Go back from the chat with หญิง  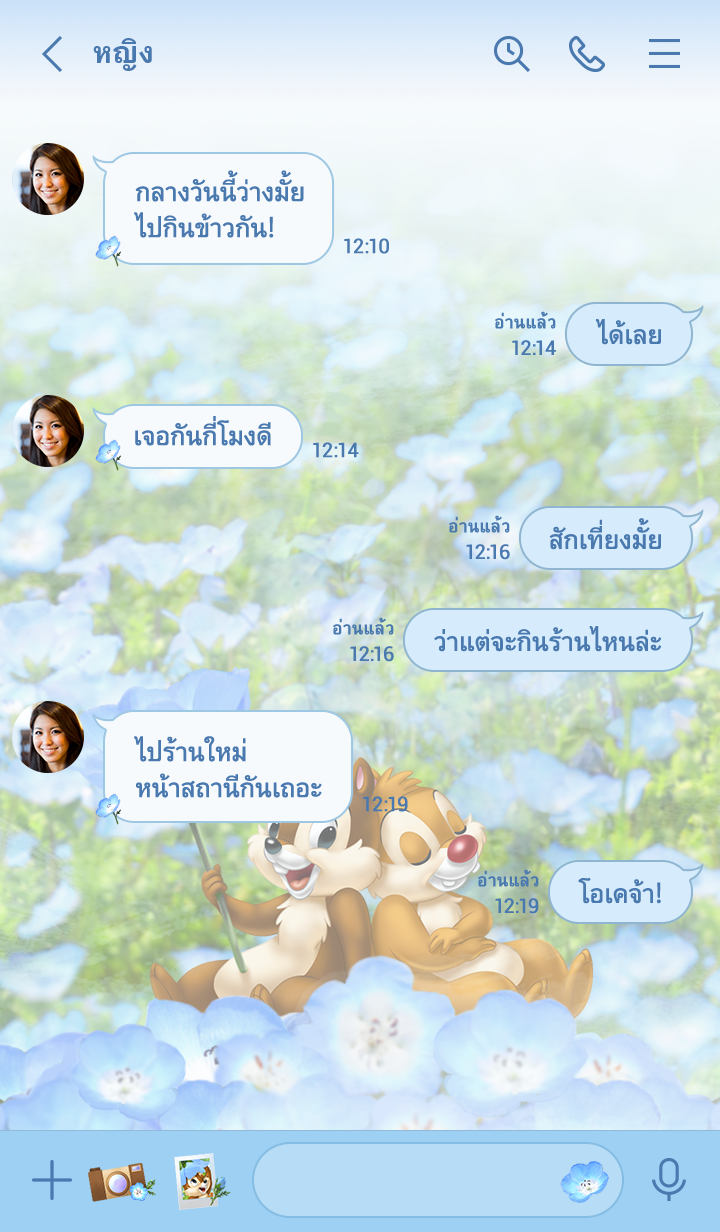point(52,54)
